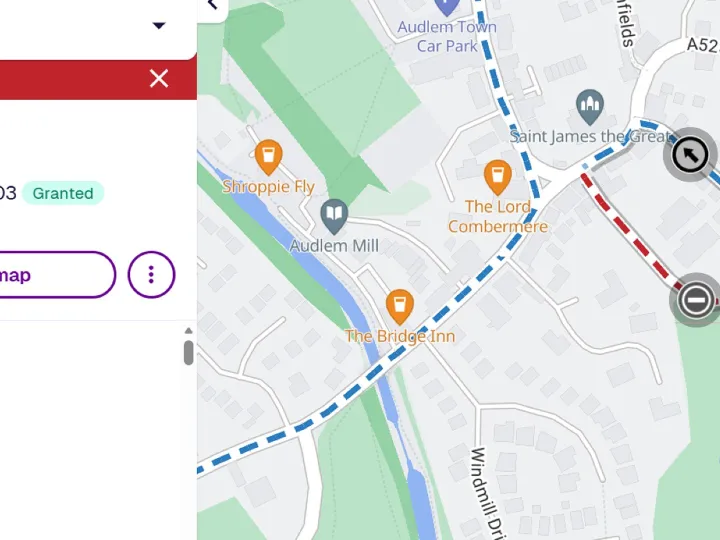Collapse the side panel with the chevron
720x540 pixels.
point(212,6)
